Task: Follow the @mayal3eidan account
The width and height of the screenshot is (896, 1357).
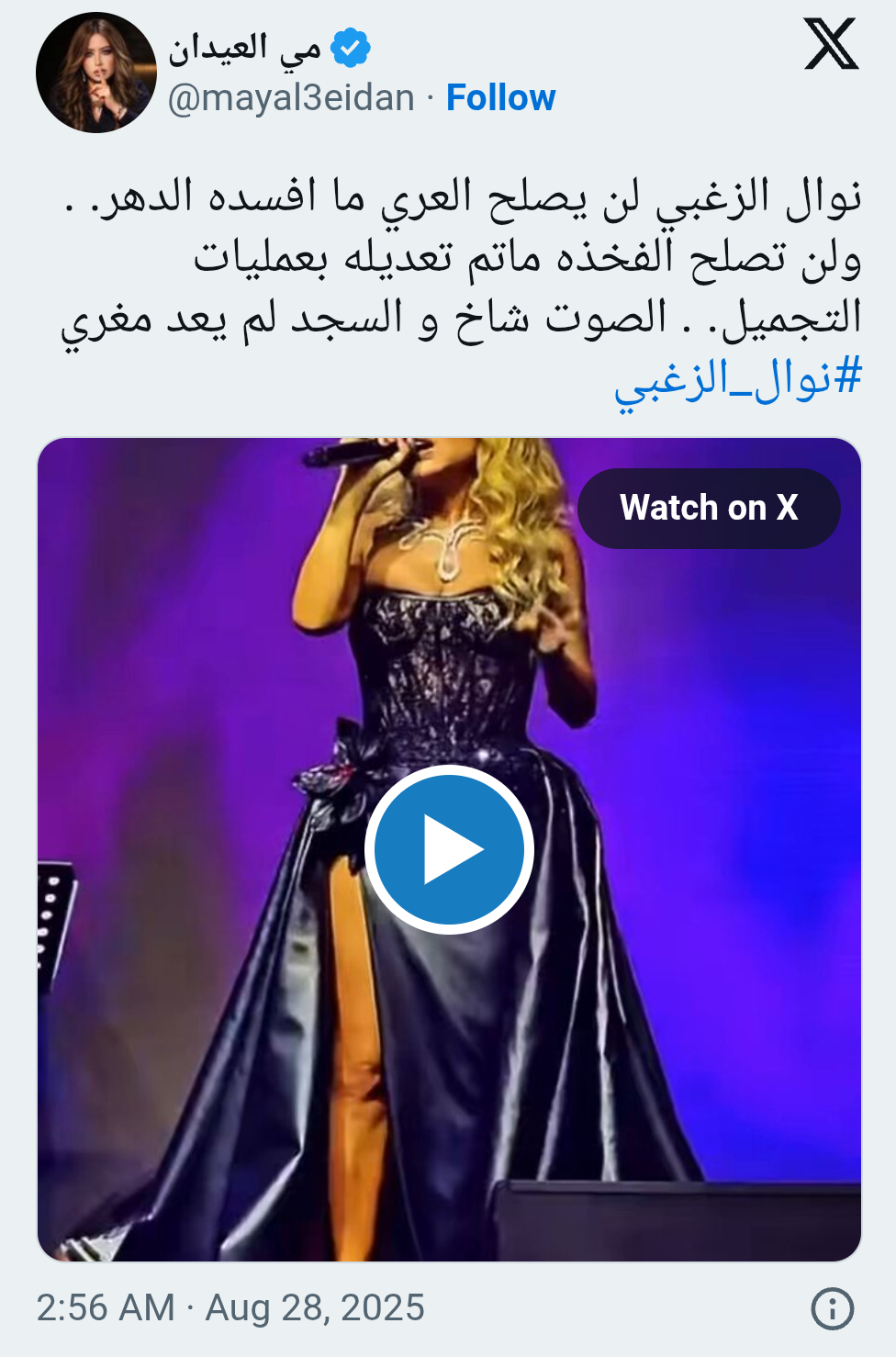Action: (500, 97)
